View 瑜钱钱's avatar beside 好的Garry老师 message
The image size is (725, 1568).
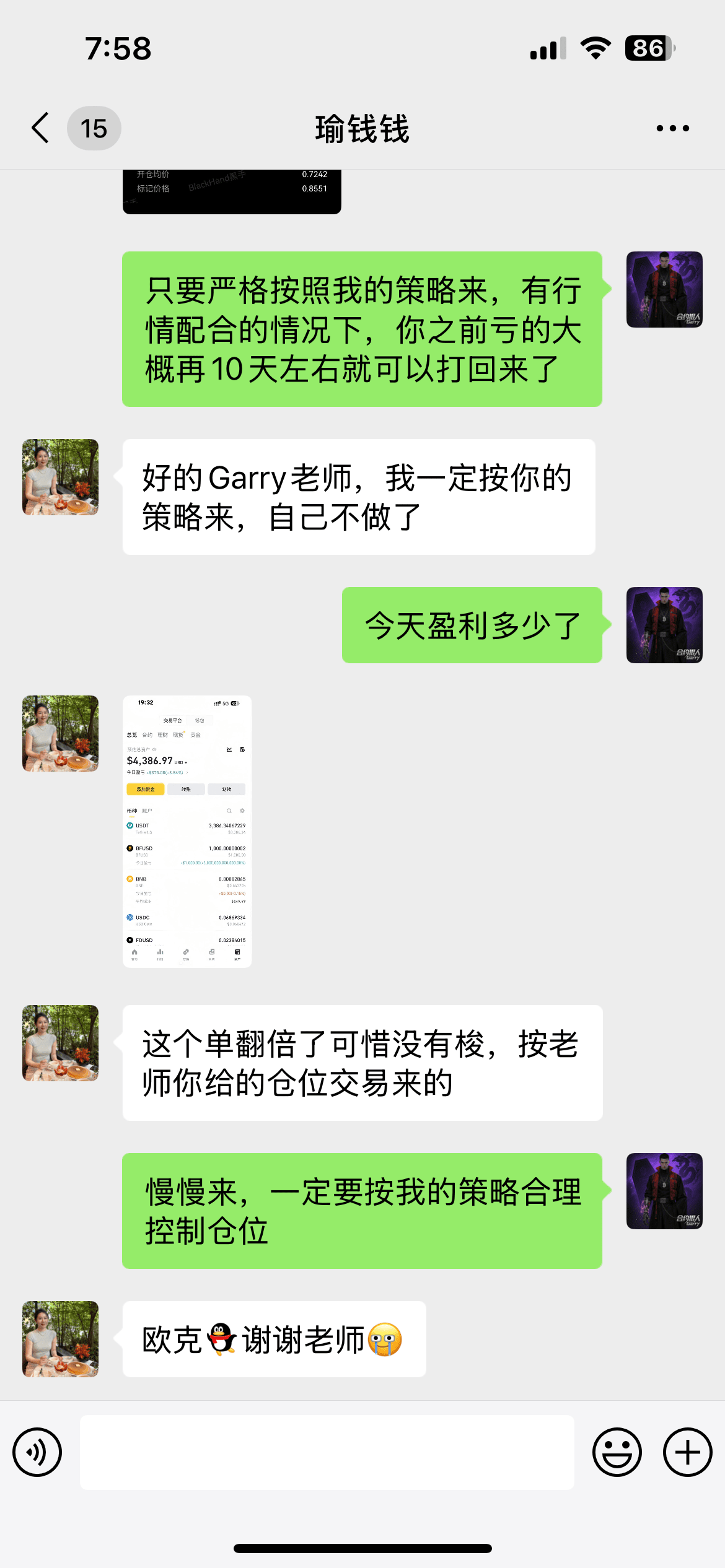[60, 477]
